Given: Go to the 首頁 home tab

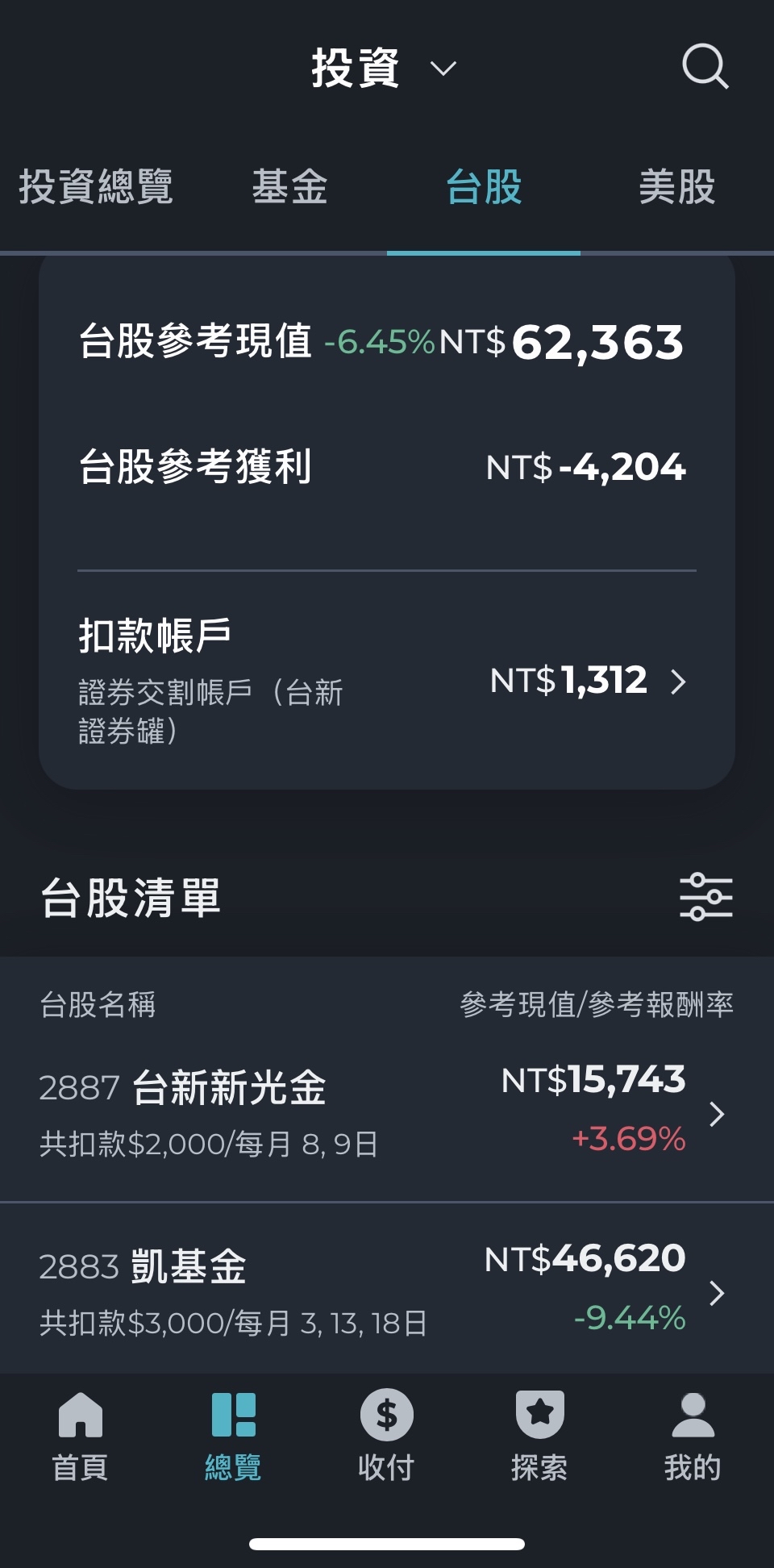Looking at the screenshot, I should pyautogui.click(x=80, y=1437).
